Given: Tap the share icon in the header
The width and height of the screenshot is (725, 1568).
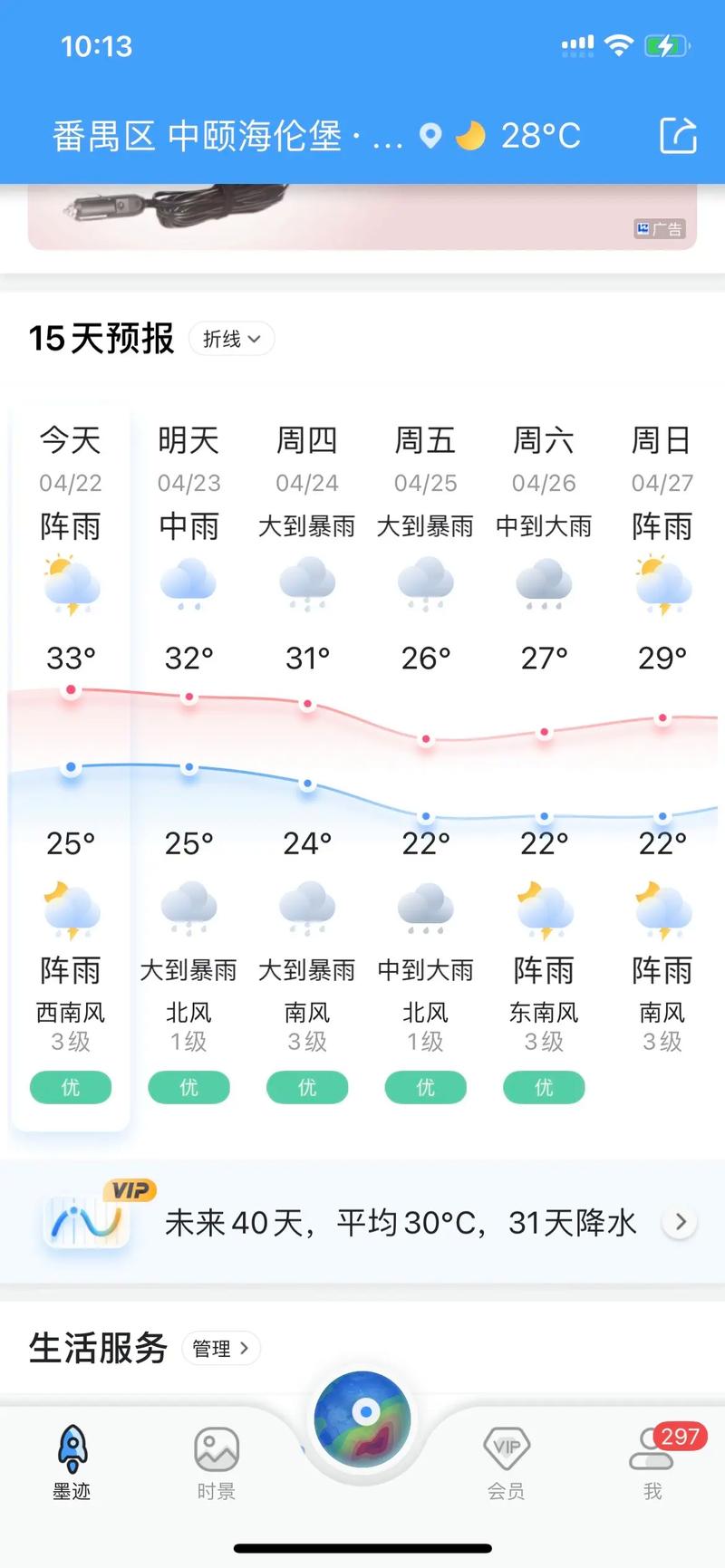Looking at the screenshot, I should pyautogui.click(x=678, y=134).
